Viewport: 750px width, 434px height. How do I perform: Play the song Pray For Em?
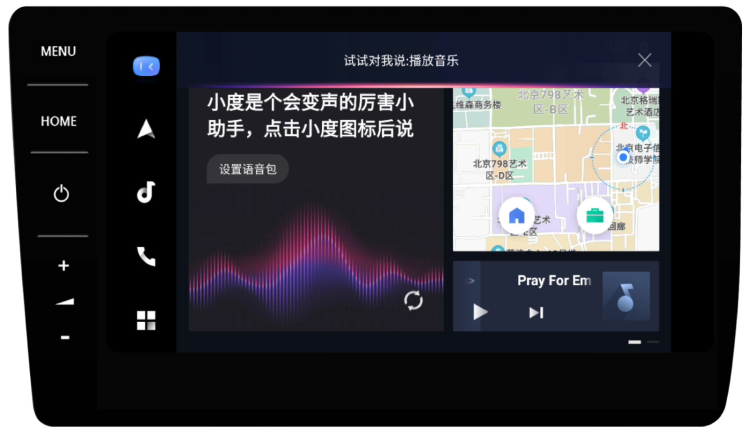[481, 312]
